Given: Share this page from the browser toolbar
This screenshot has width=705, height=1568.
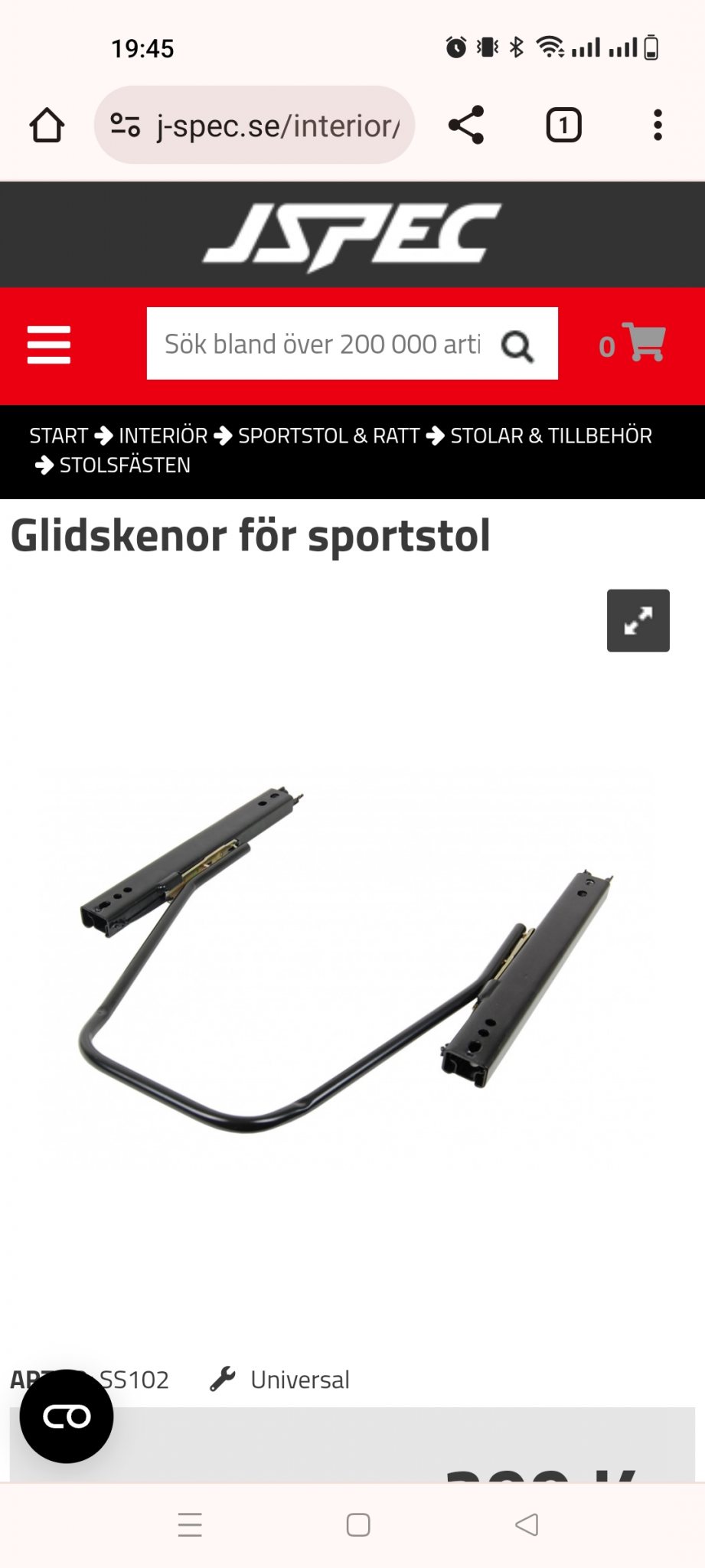Looking at the screenshot, I should click(x=466, y=125).
